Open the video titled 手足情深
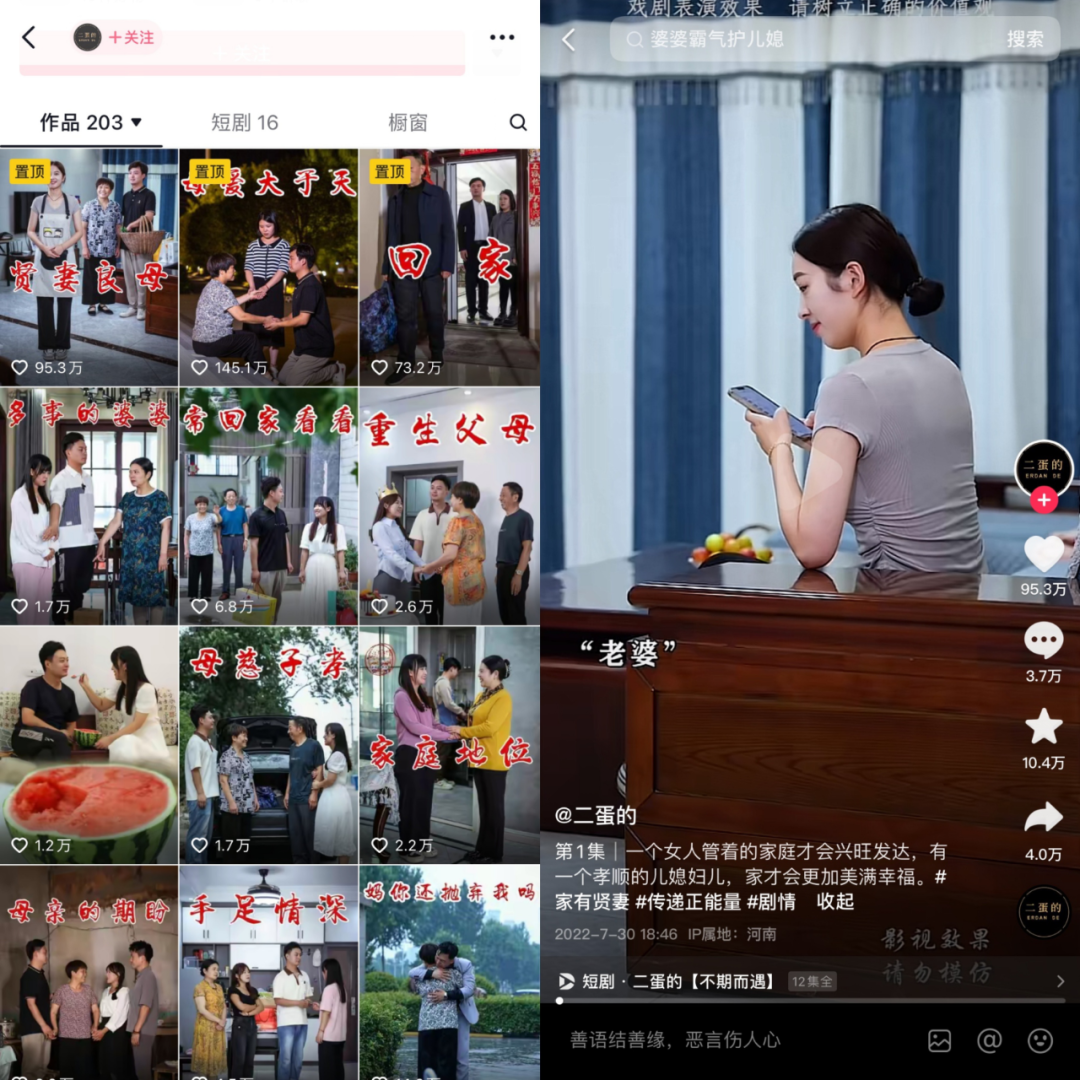The width and height of the screenshot is (1080, 1080). (269, 972)
